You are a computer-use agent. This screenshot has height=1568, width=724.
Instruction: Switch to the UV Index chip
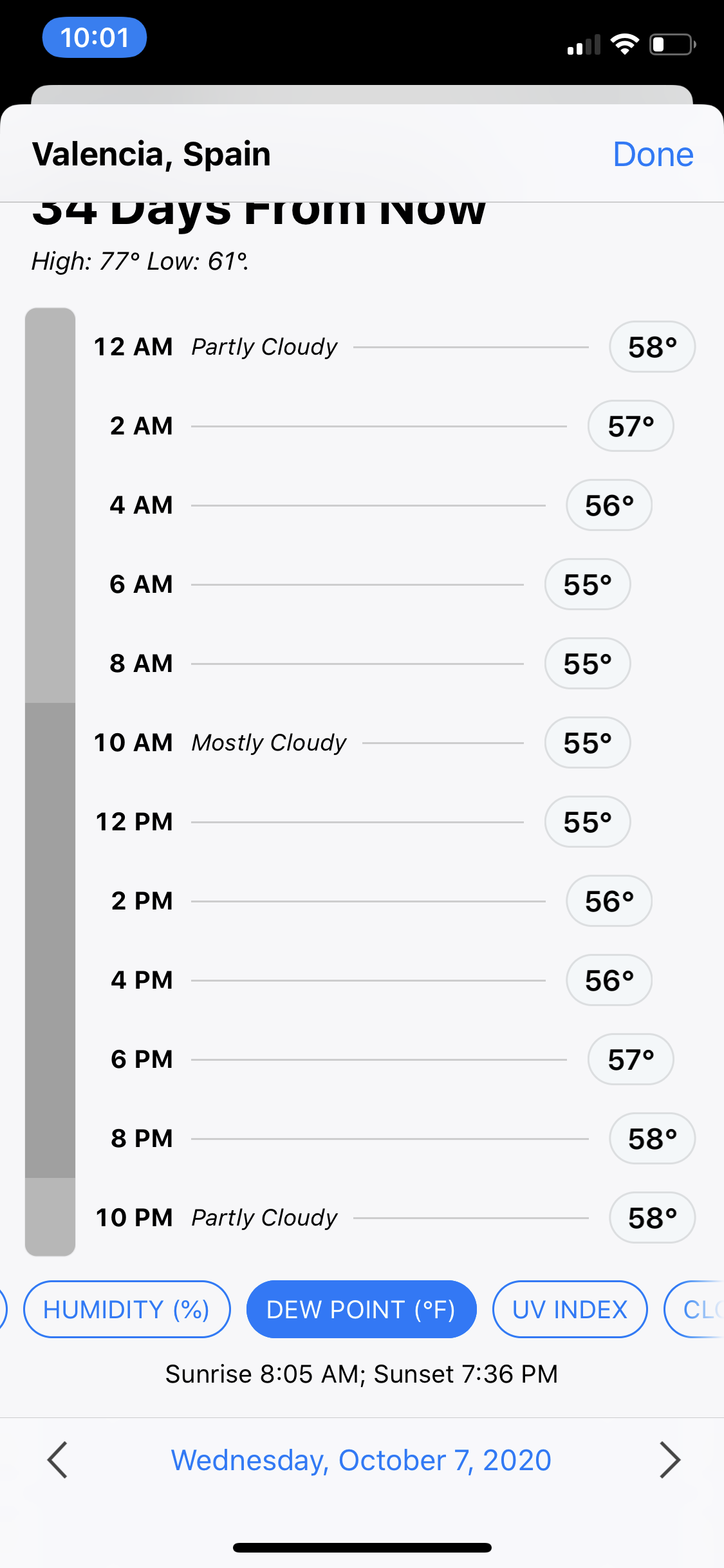(x=570, y=1309)
